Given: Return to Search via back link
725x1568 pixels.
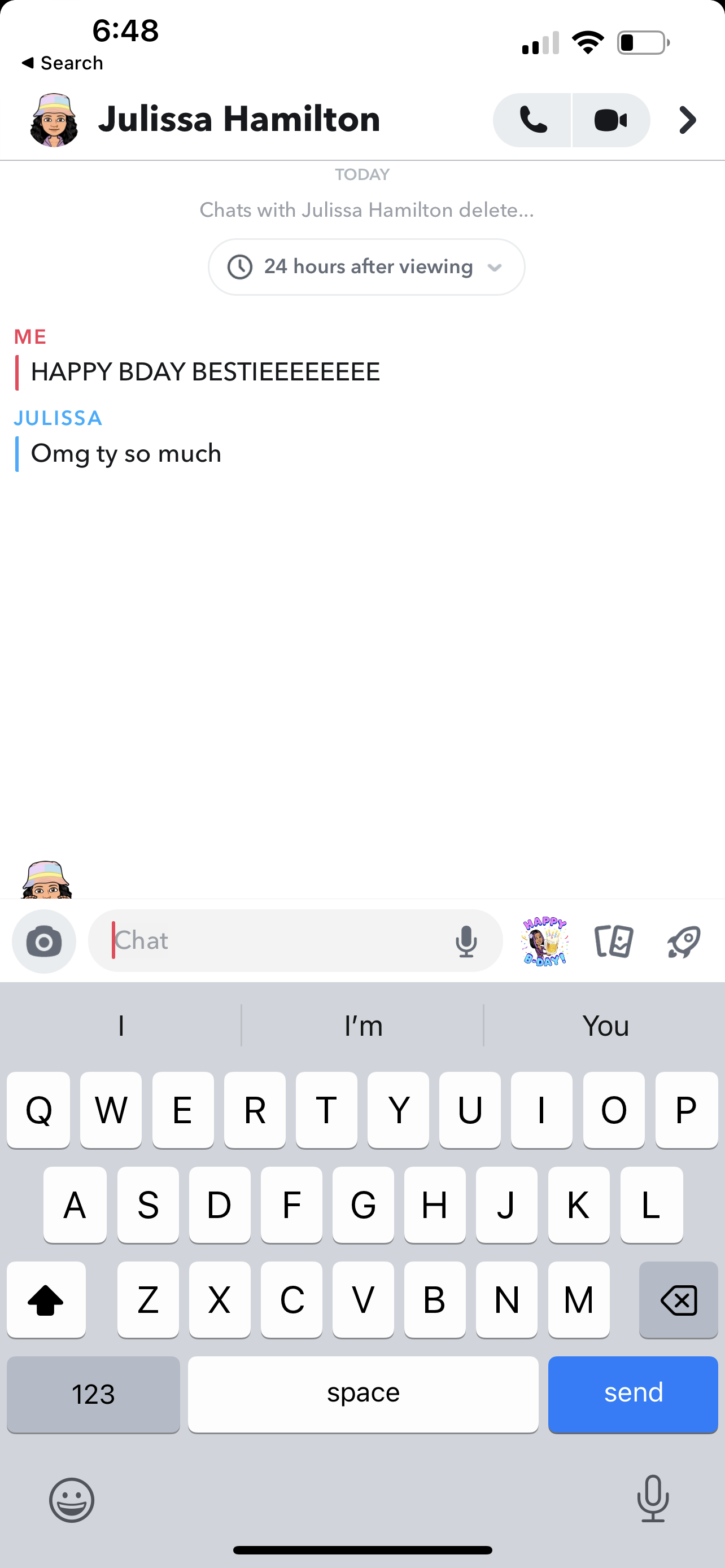Looking at the screenshot, I should (62, 63).
